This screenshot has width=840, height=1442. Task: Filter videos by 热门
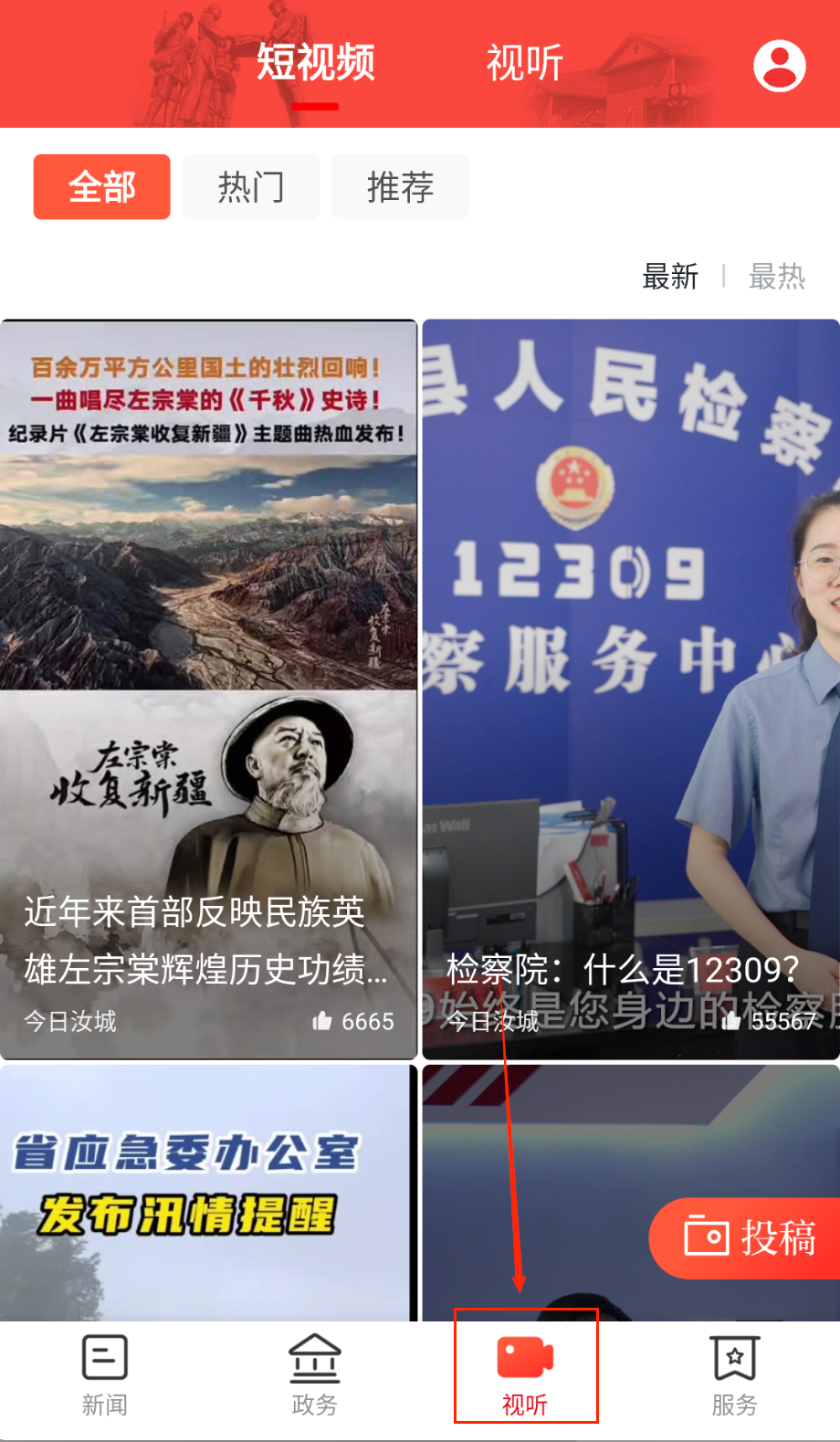[x=251, y=187]
